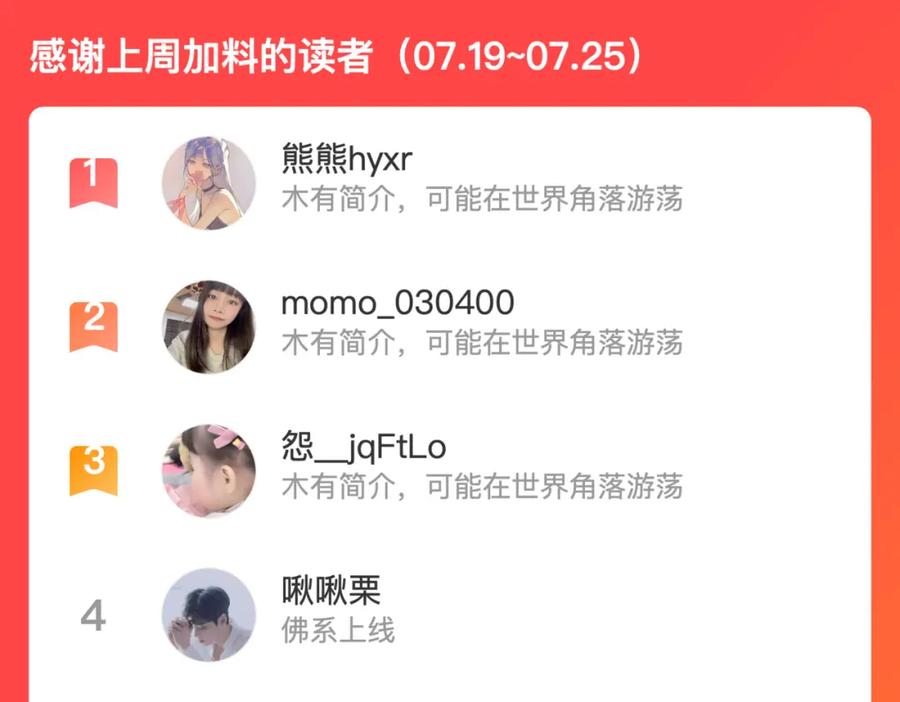Open 熊熊hyxr's reader profile
The image size is (900, 702).
pos(347,160)
